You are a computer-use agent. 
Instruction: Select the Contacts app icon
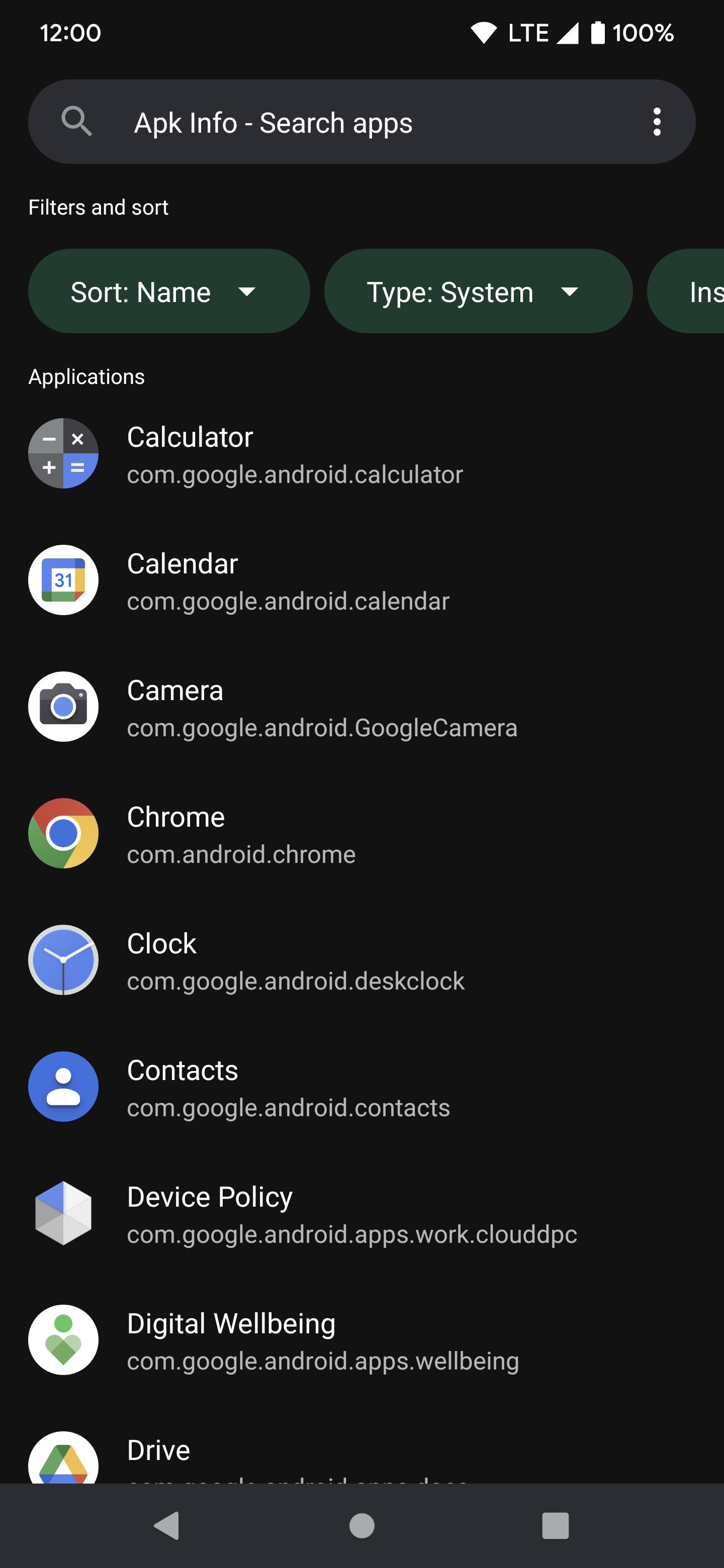coord(63,1087)
